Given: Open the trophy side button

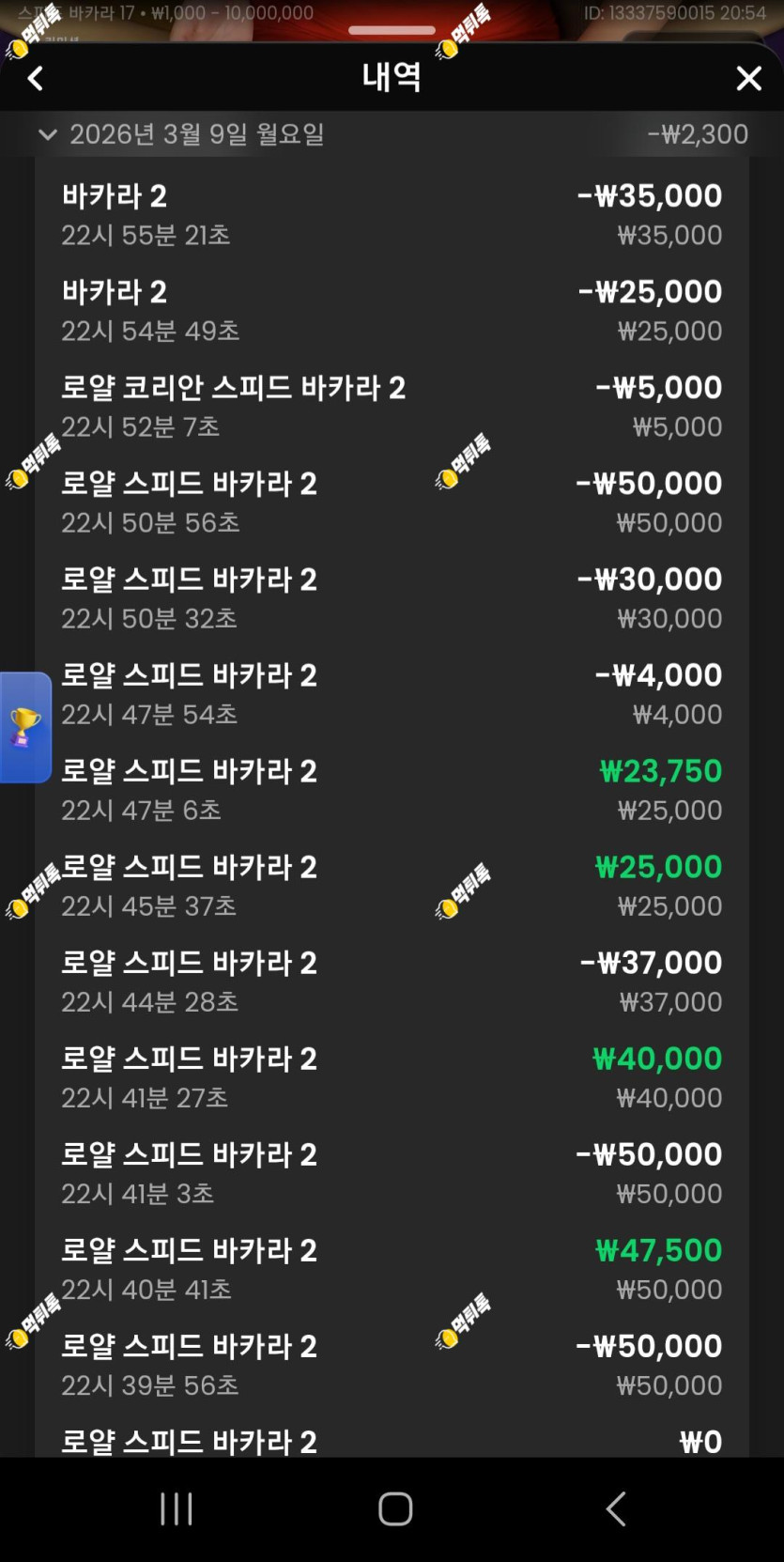Looking at the screenshot, I should pyautogui.click(x=24, y=727).
